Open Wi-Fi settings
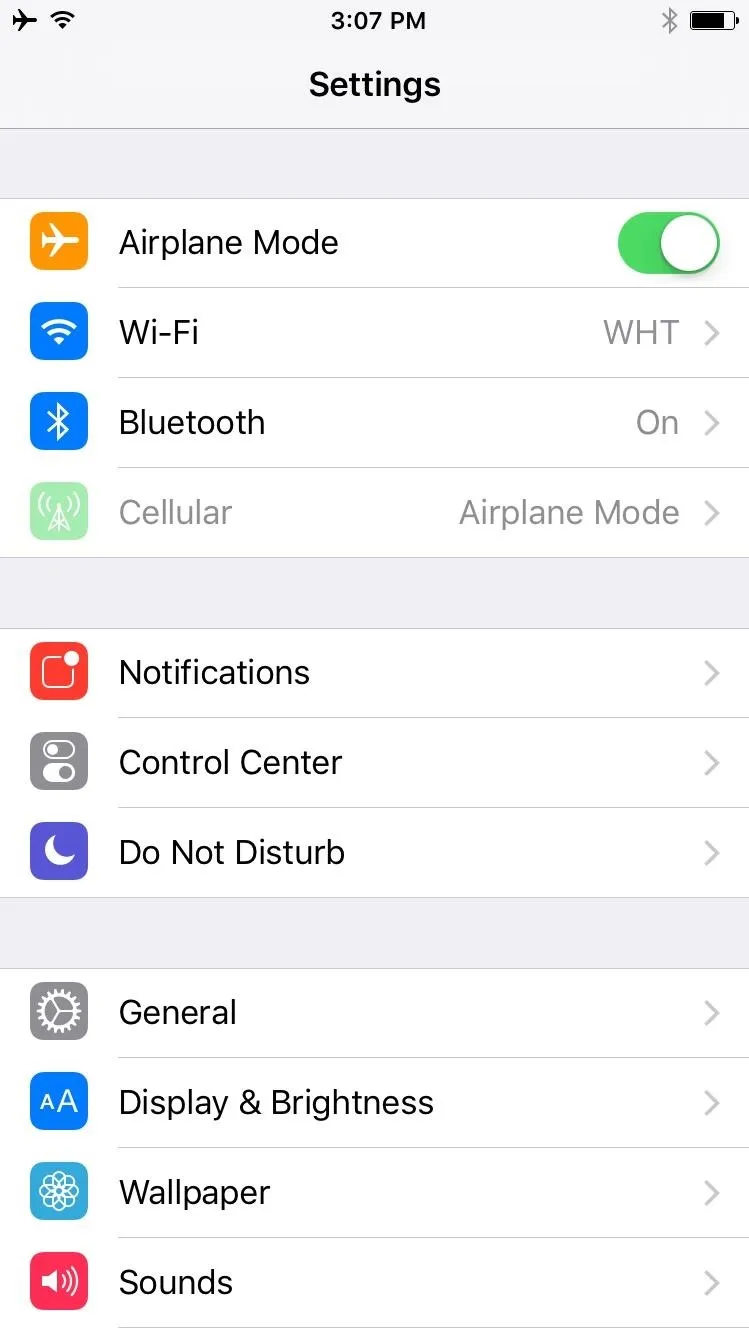Screen dimensions: 749x1334 click(x=374, y=333)
